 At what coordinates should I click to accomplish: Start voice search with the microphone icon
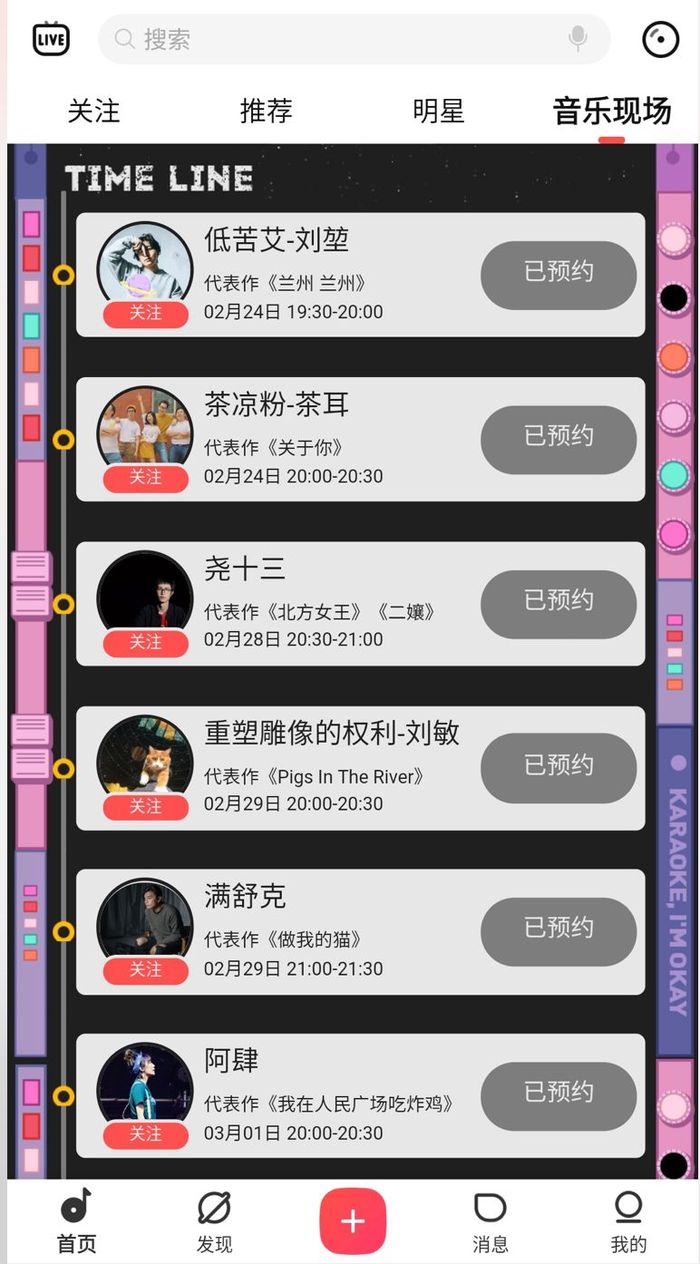pyautogui.click(x=578, y=39)
